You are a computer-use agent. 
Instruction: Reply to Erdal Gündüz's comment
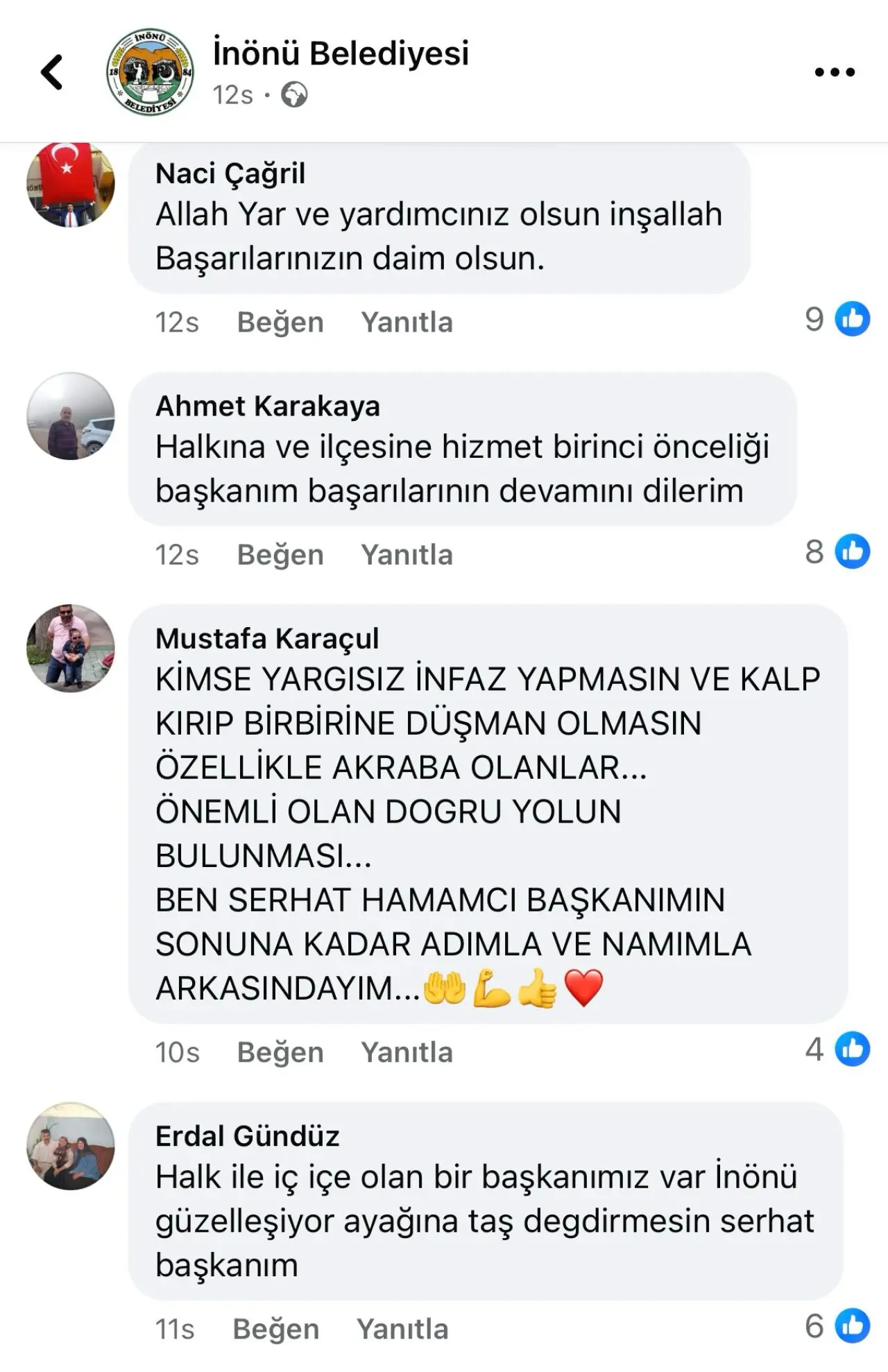tap(402, 1329)
